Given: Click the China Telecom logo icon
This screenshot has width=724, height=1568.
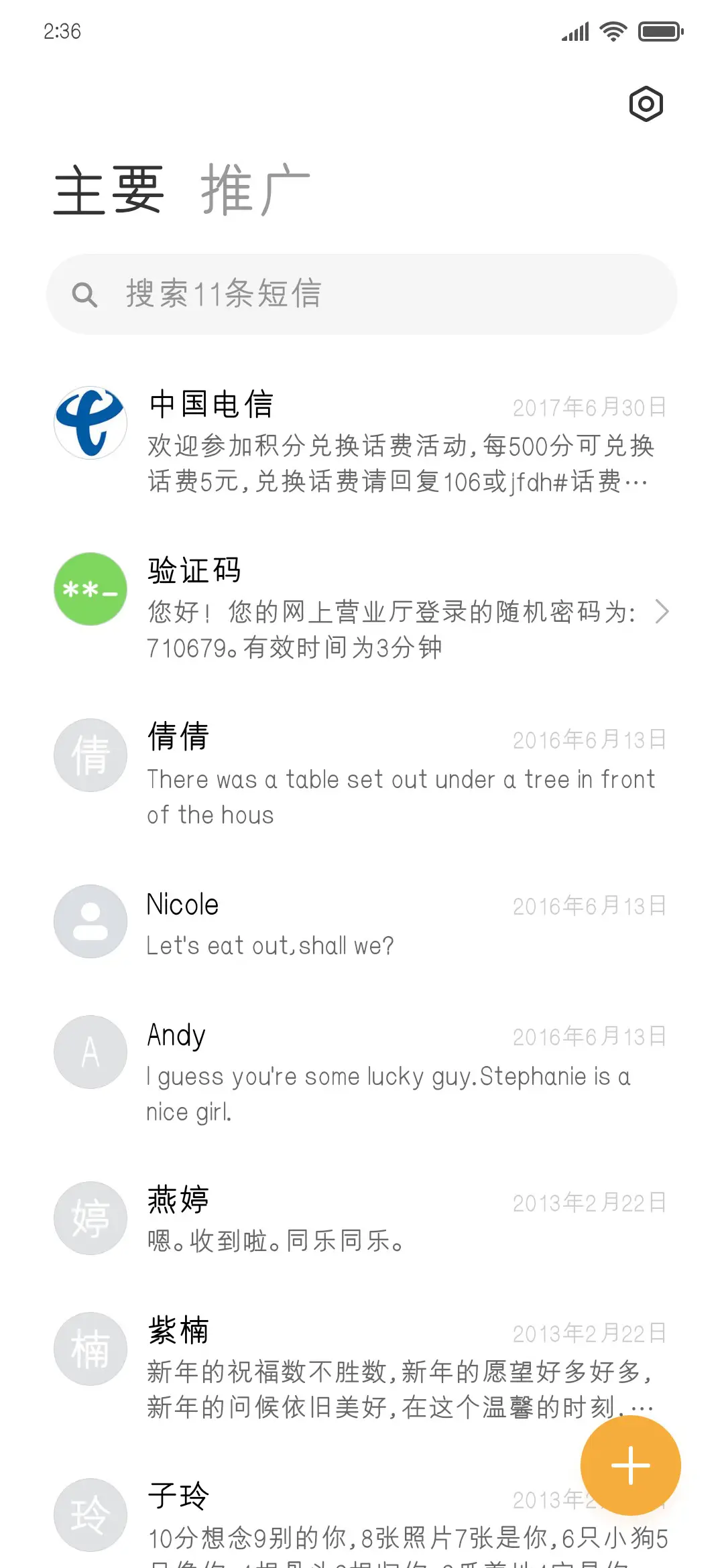Looking at the screenshot, I should tap(89, 423).
